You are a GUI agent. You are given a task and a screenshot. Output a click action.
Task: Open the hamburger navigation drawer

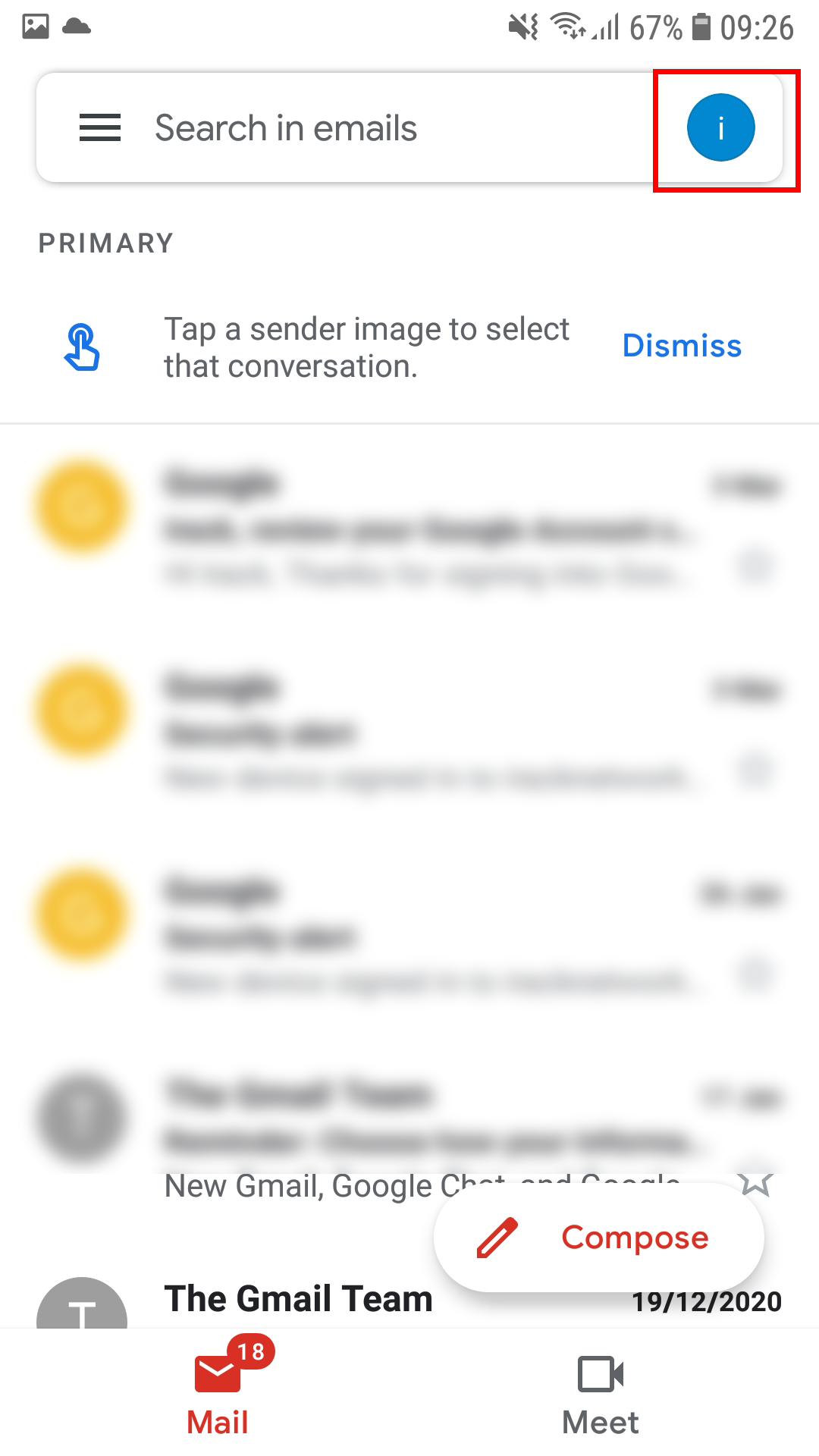tap(100, 127)
